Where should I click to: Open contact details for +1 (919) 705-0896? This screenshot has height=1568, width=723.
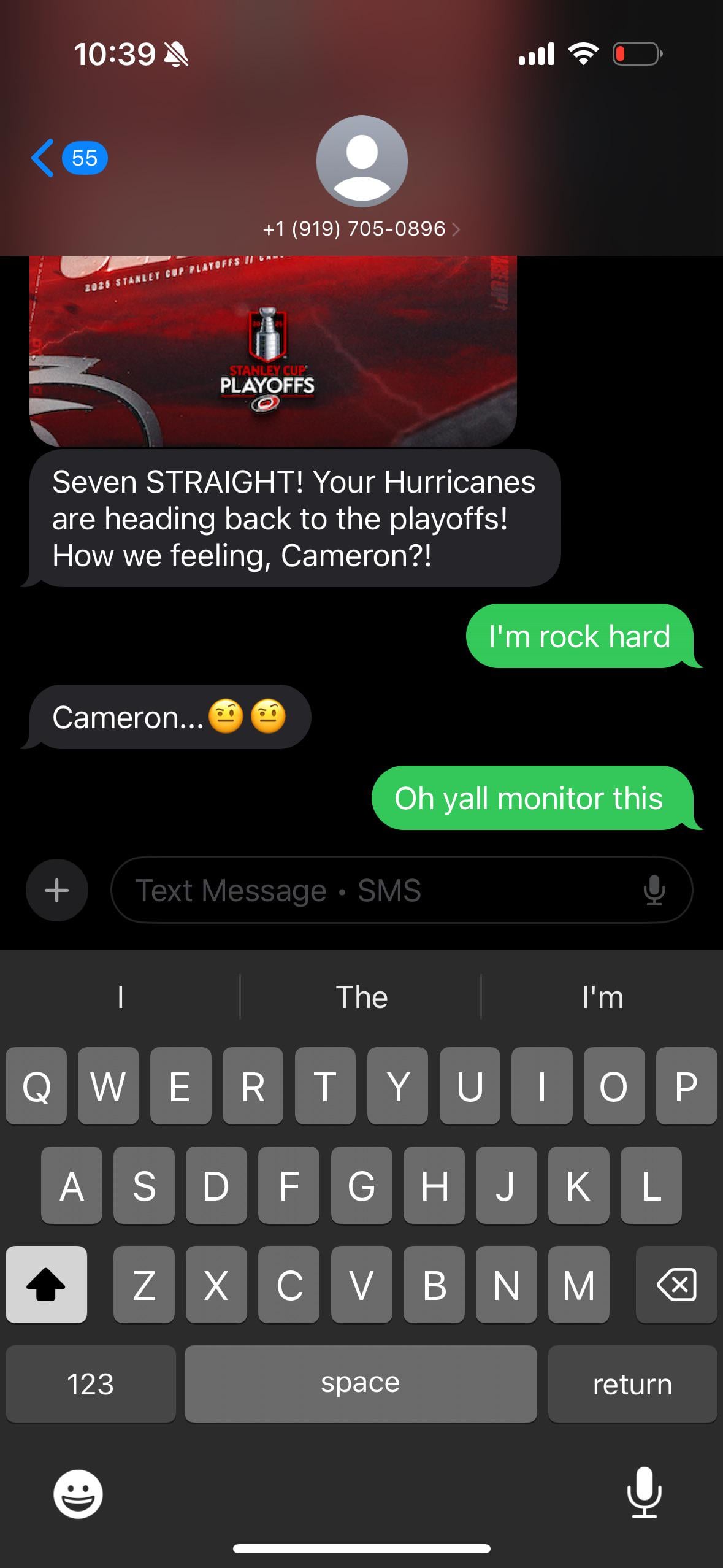[x=361, y=229]
